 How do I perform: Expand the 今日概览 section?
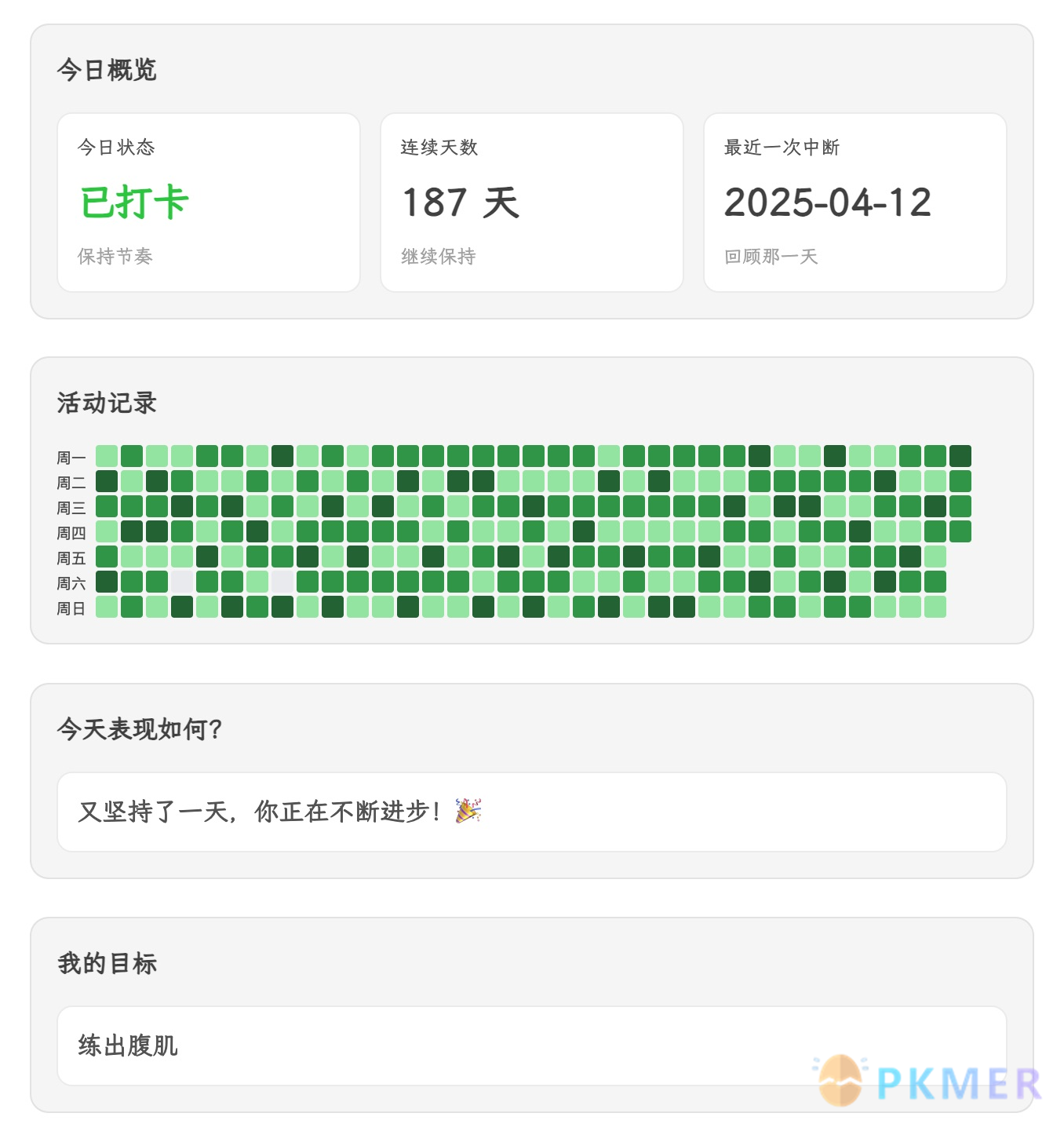tap(105, 71)
